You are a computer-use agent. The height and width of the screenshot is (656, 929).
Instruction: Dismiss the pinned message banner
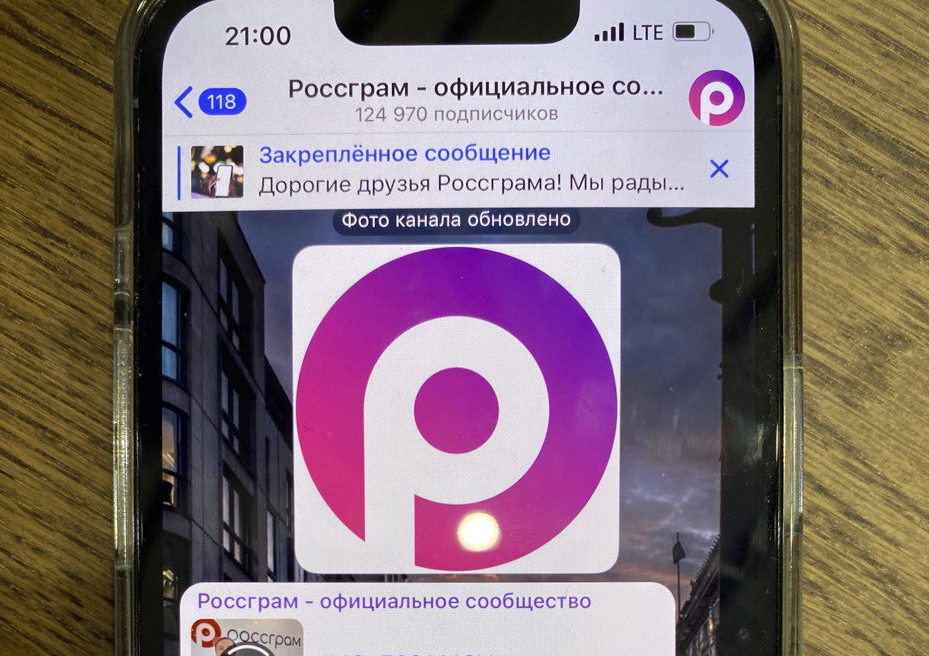coord(718,169)
